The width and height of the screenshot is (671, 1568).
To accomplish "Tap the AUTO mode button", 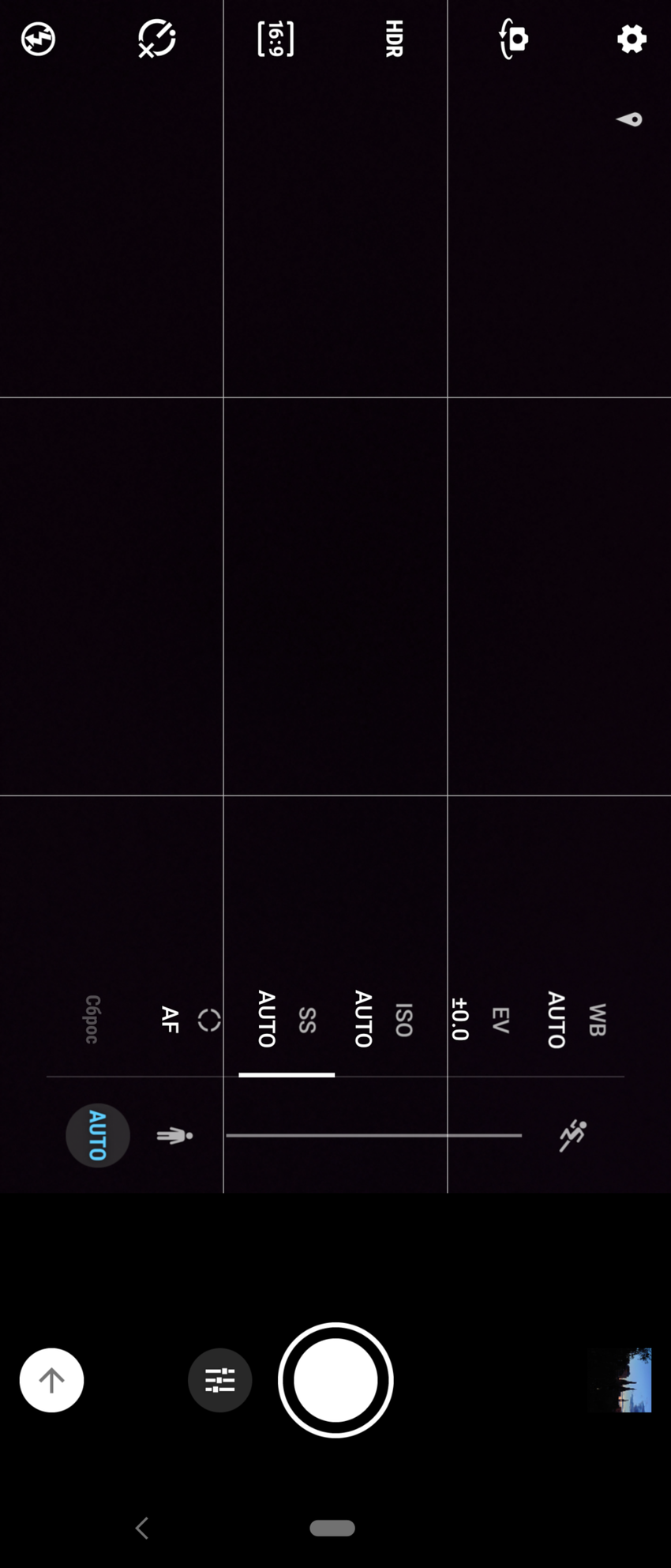I will point(96,1135).
